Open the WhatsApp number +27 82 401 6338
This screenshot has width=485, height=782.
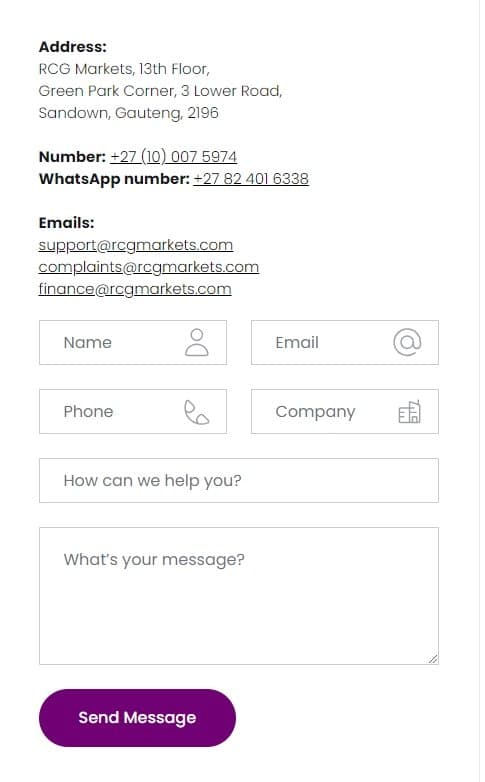(x=251, y=179)
